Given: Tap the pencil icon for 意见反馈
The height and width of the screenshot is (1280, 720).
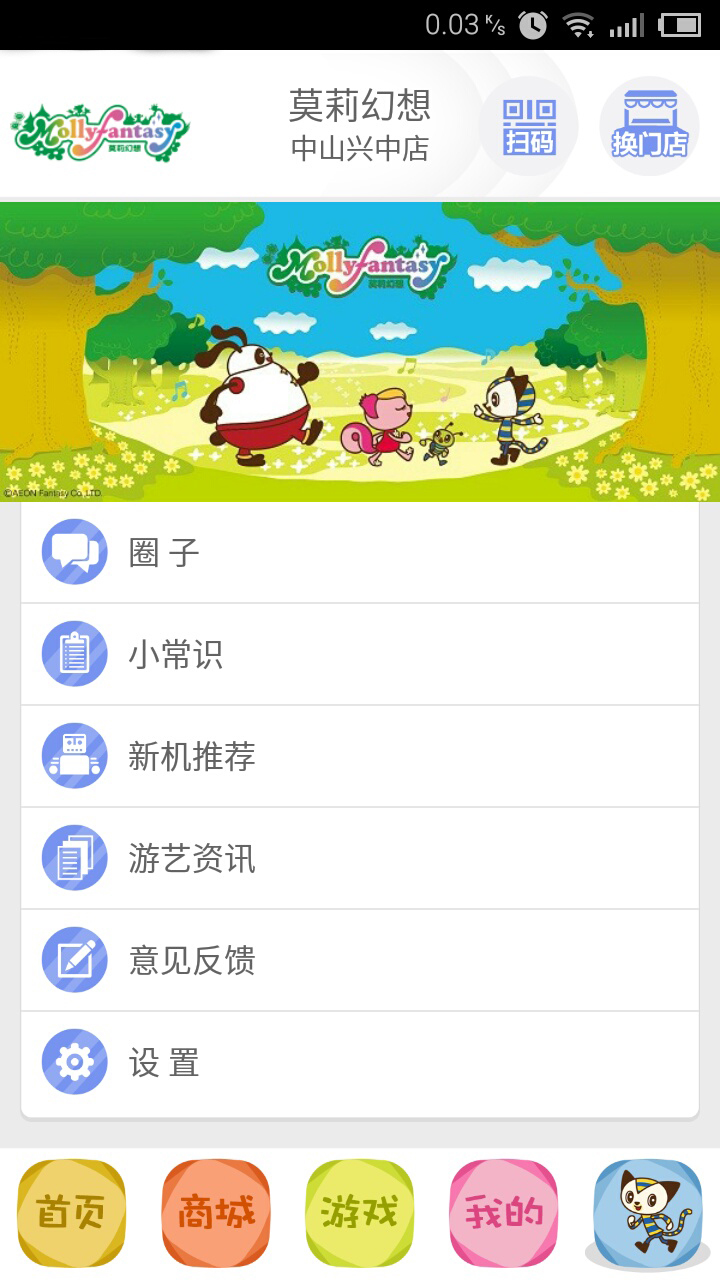Looking at the screenshot, I should click(73, 960).
